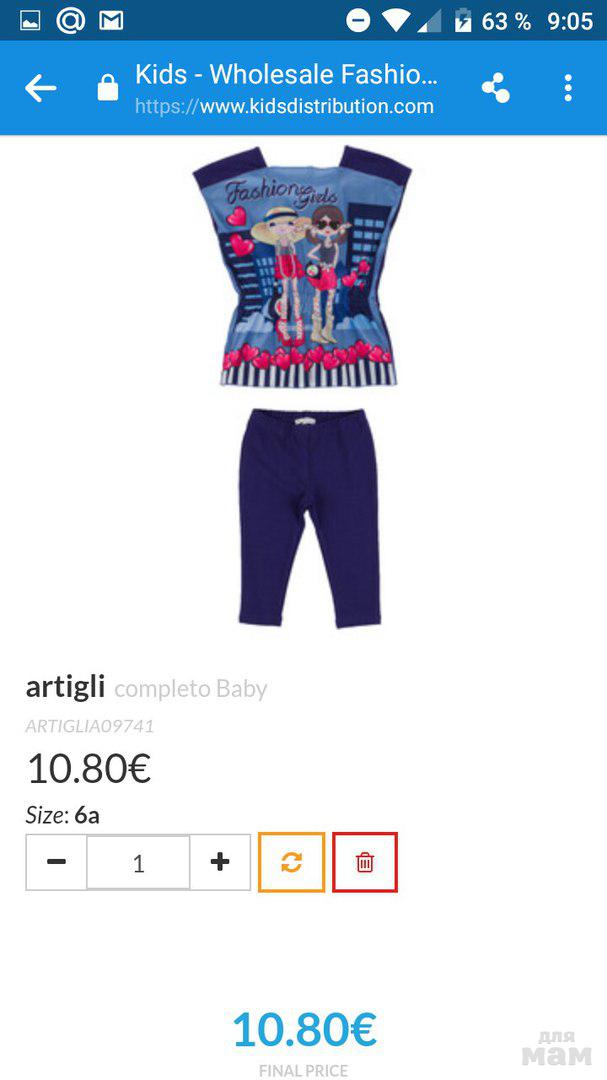Image resolution: width=607 pixels, height=1080 pixels.
Task: Share this page
Action: [x=495, y=88]
